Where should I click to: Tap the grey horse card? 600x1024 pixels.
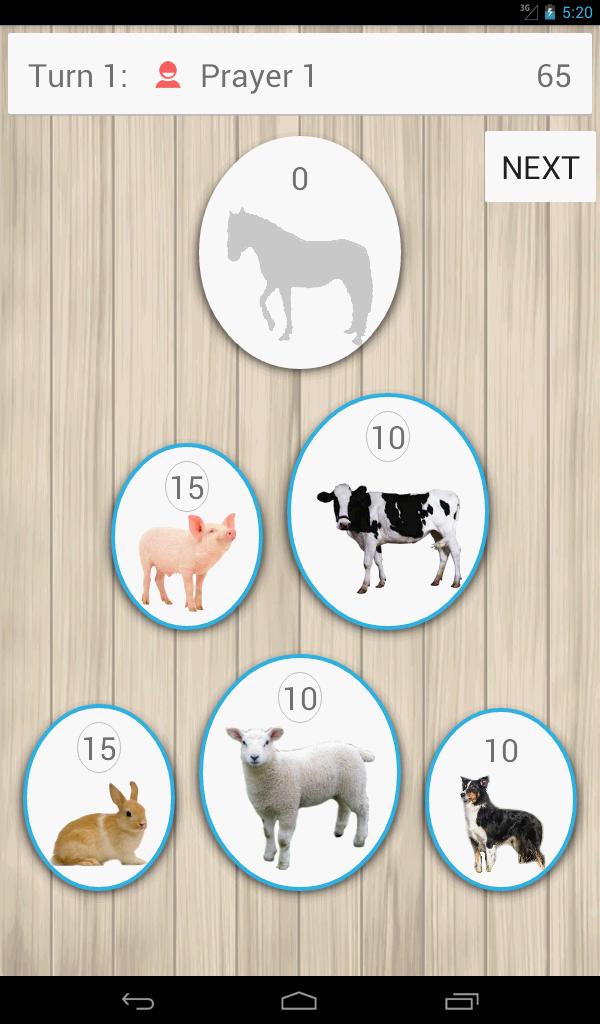(300, 253)
